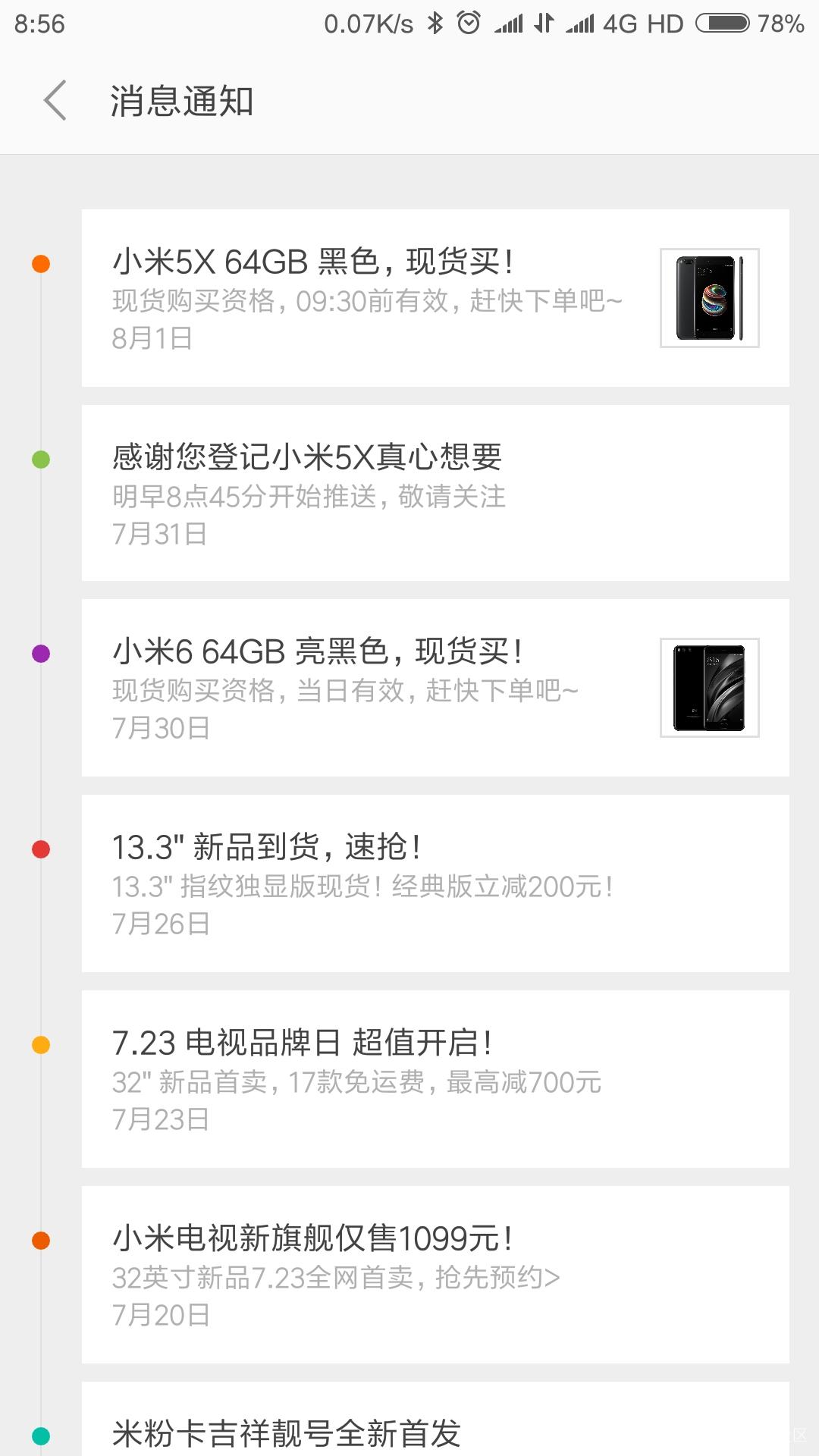
Task: Tap the data up/down arrows indicator
Action: [543, 24]
